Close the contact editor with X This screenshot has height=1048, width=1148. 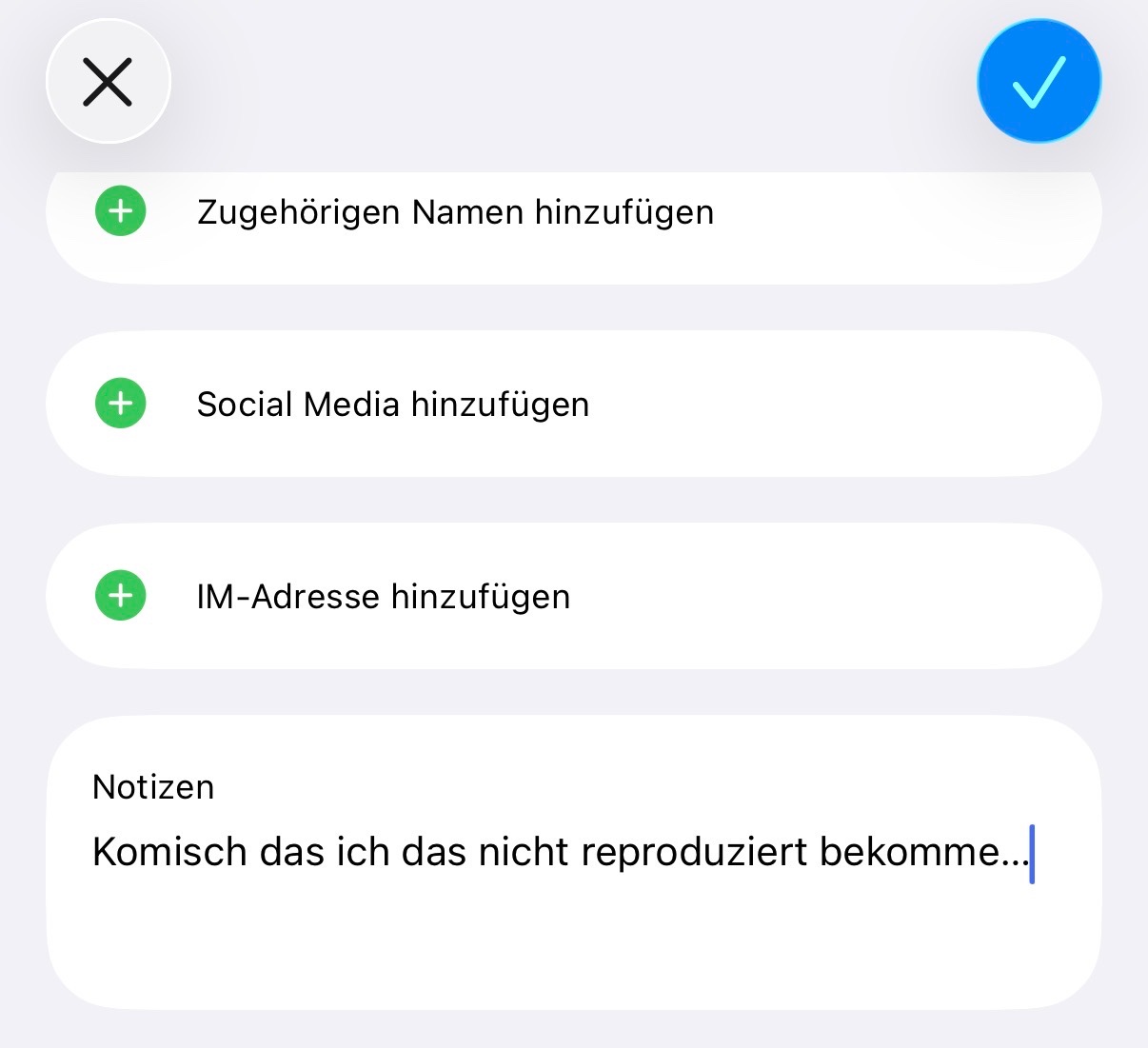point(108,82)
